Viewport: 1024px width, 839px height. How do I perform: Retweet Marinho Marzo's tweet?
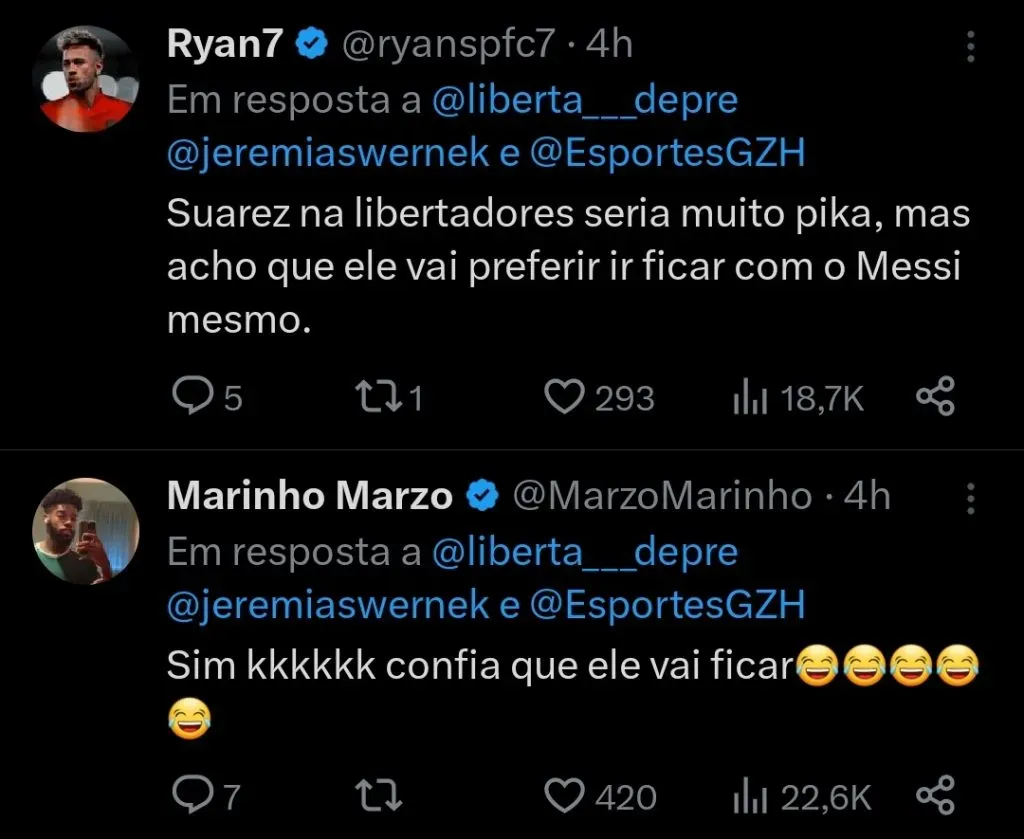click(381, 796)
